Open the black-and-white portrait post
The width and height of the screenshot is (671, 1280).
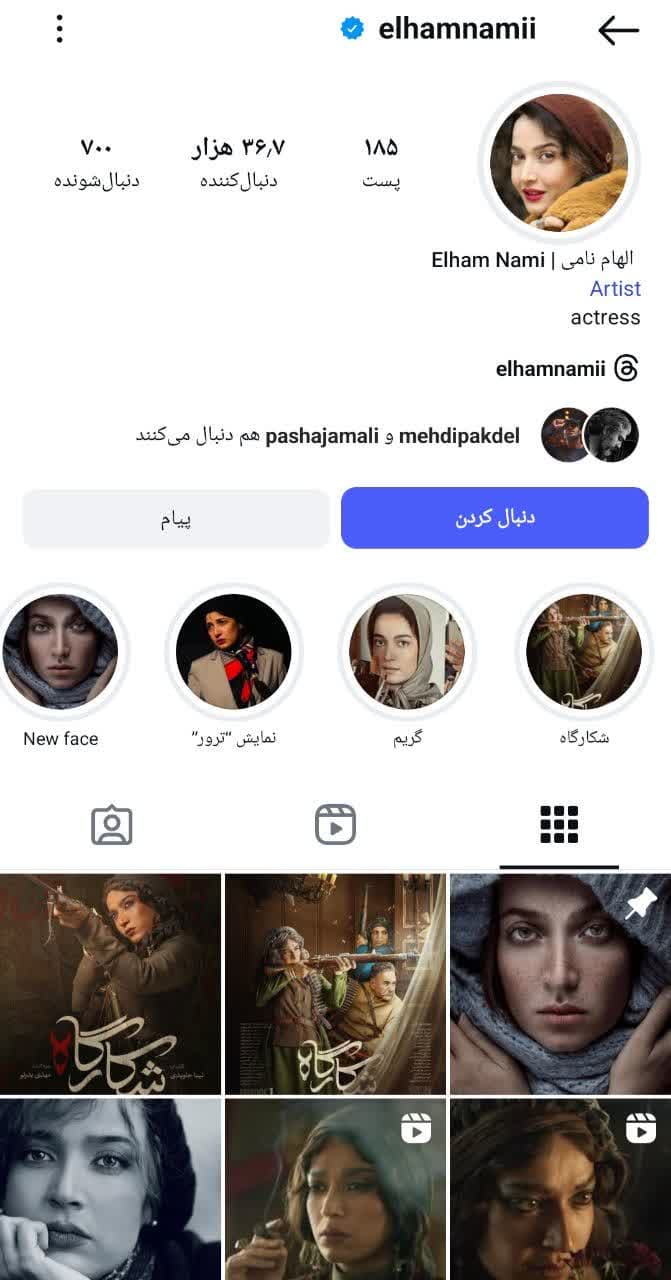[110, 1190]
